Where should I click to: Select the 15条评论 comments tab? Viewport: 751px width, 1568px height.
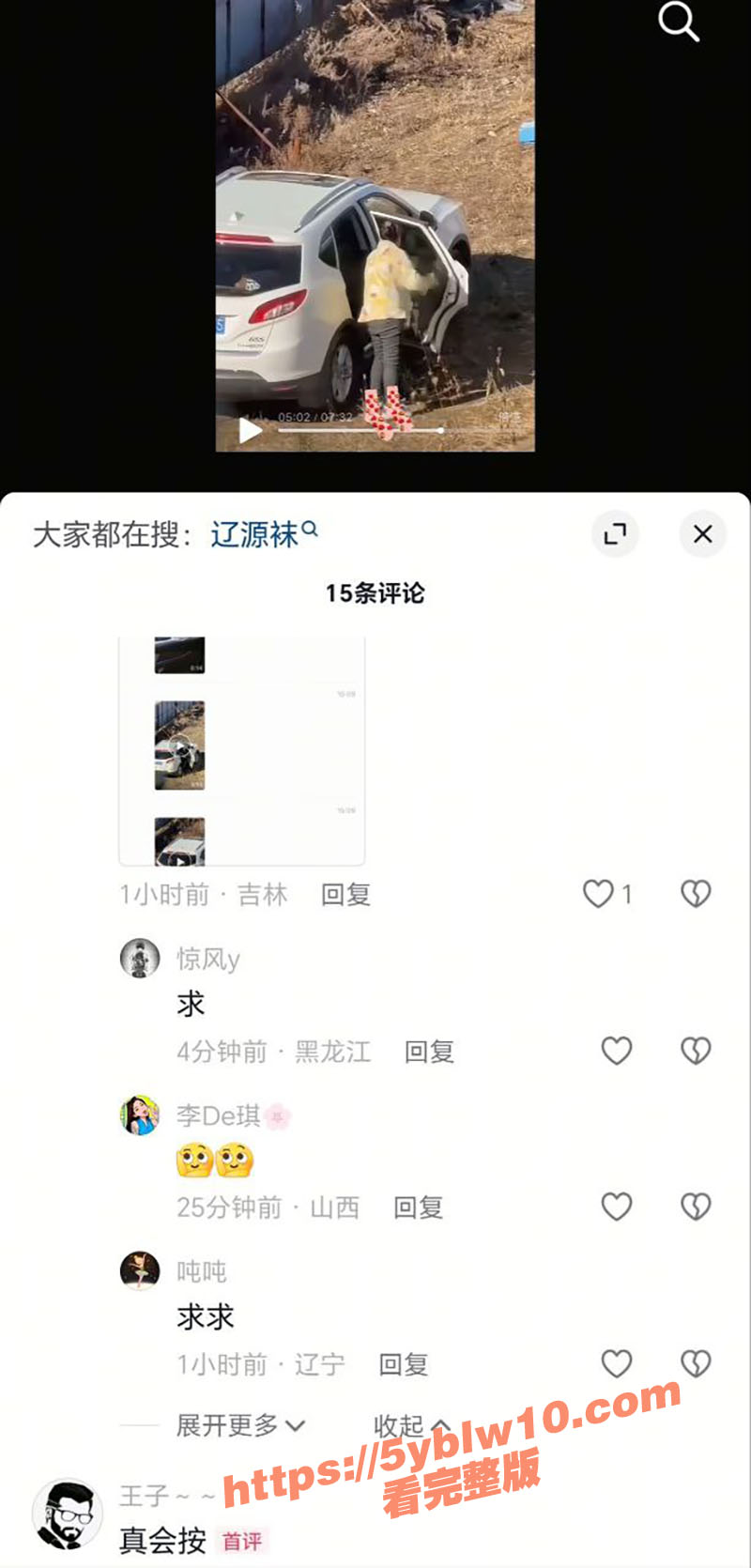(x=375, y=592)
